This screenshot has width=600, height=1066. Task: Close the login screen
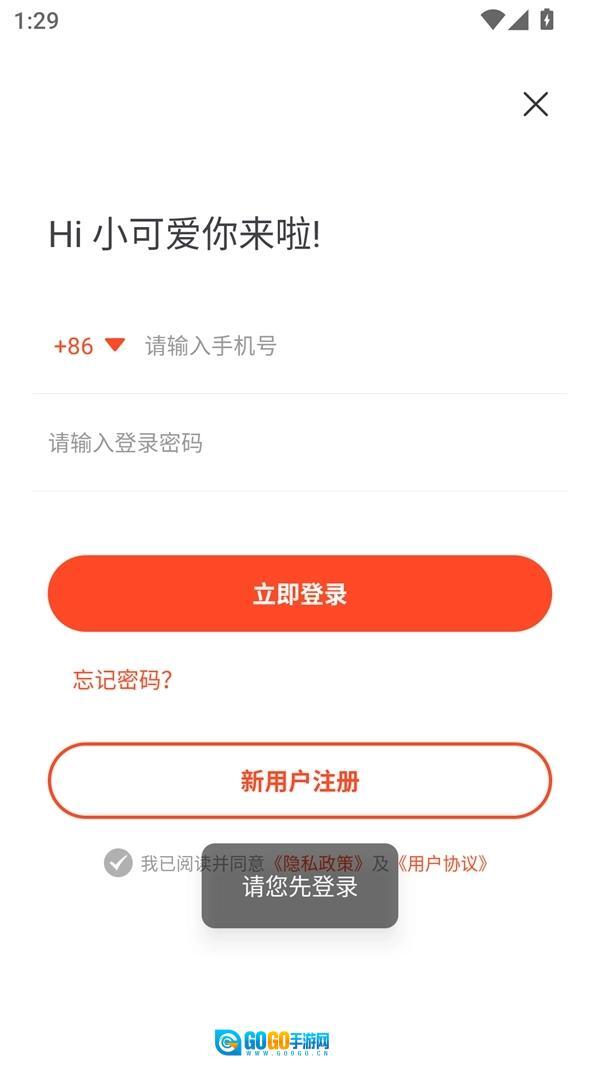(x=535, y=104)
